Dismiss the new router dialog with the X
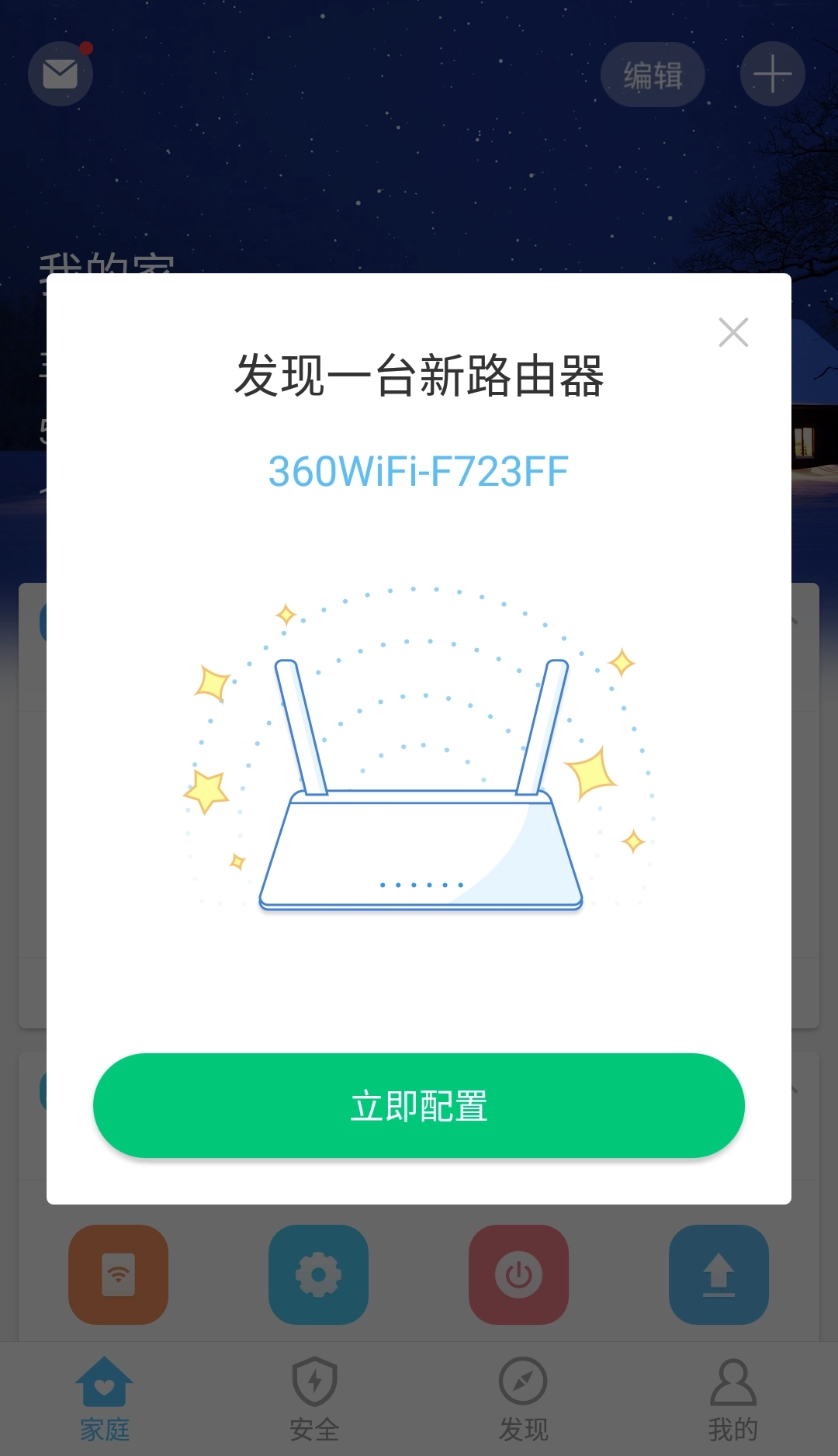 click(733, 332)
